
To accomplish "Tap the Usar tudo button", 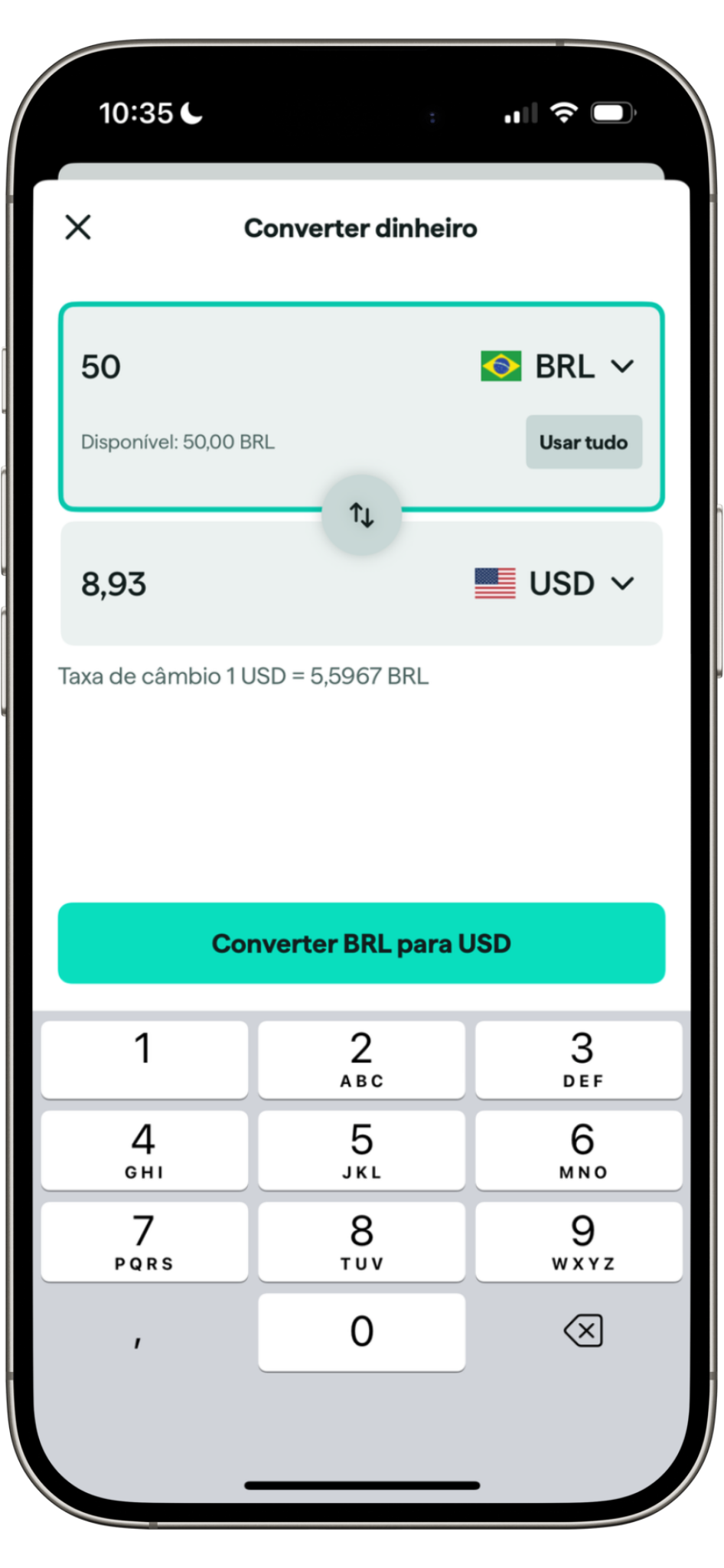I will coord(583,442).
